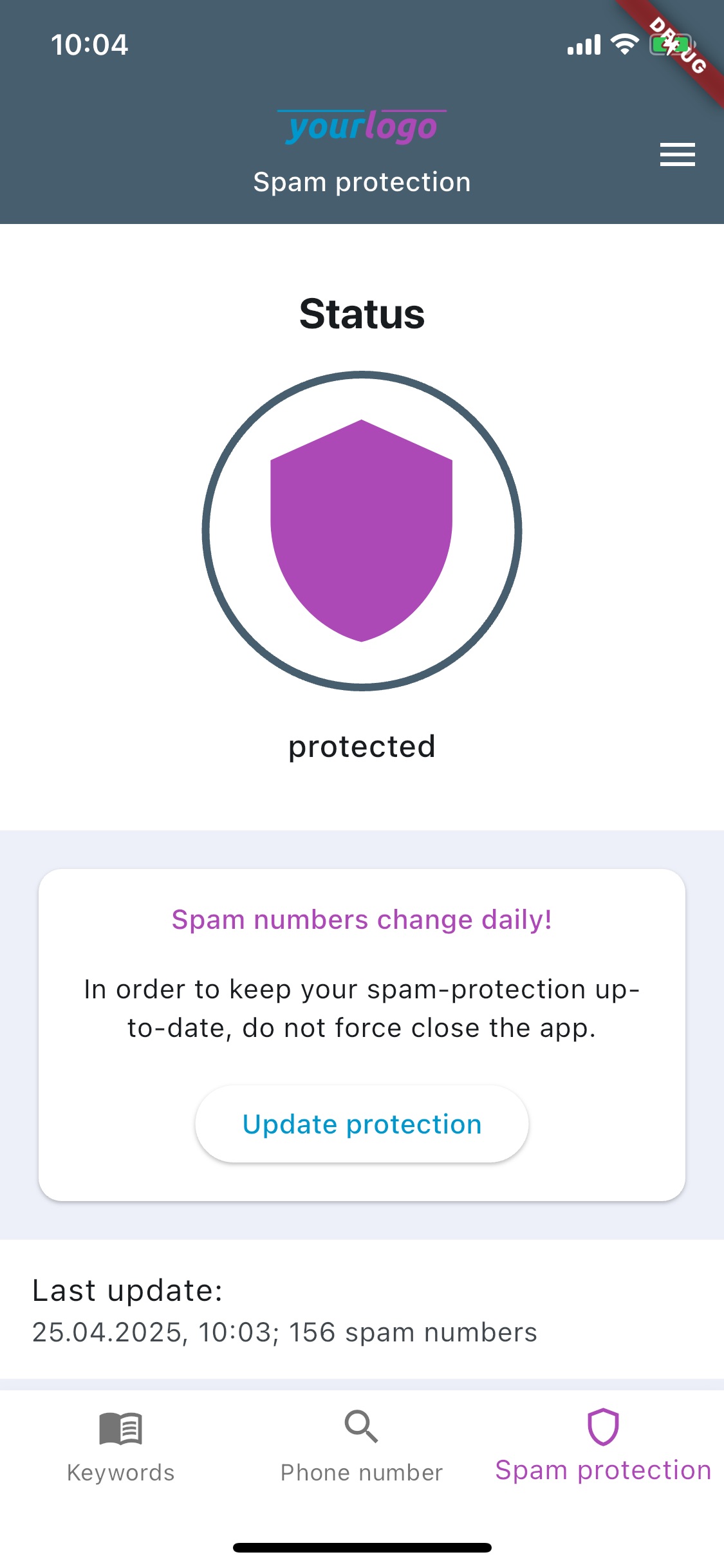Tap the Update protection button

362,1125
